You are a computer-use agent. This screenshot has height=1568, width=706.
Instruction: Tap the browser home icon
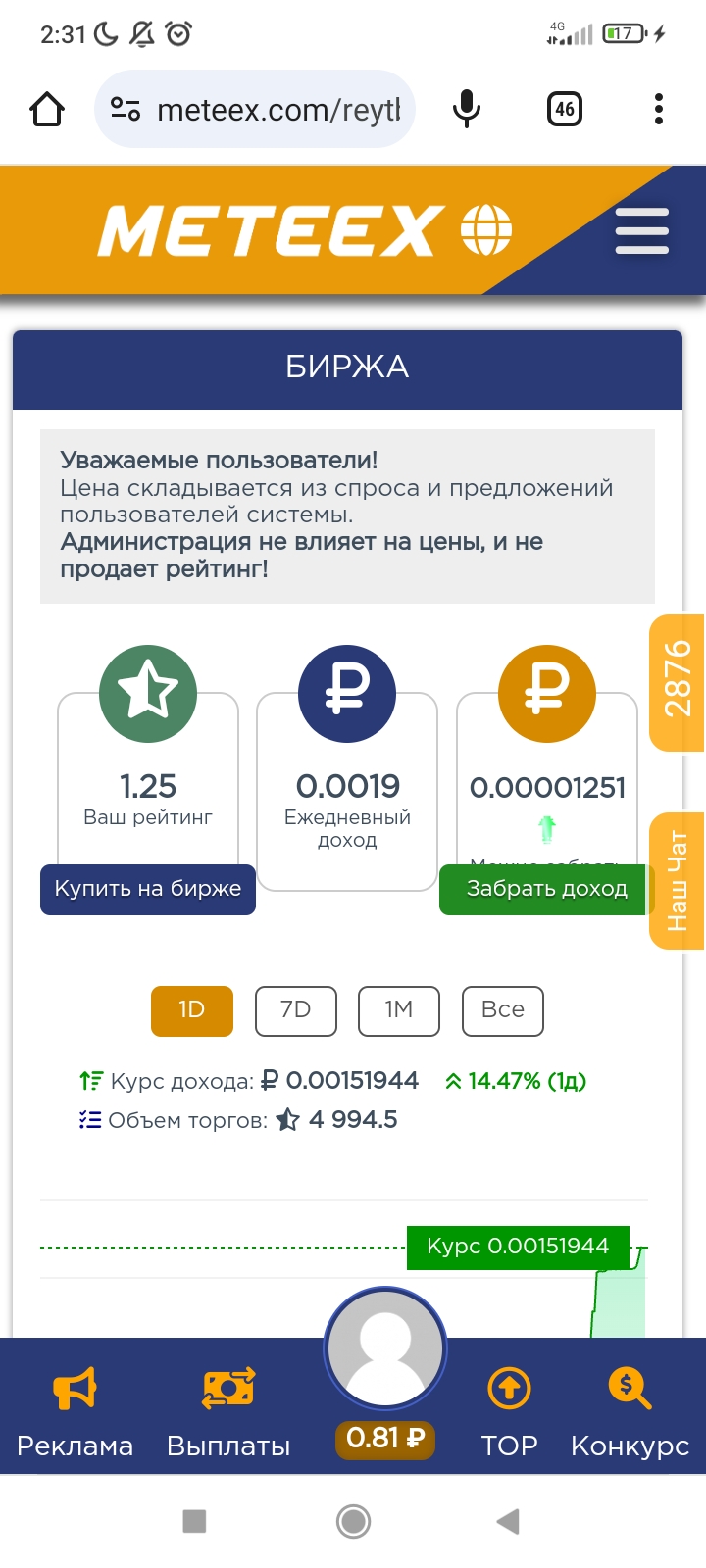click(47, 109)
